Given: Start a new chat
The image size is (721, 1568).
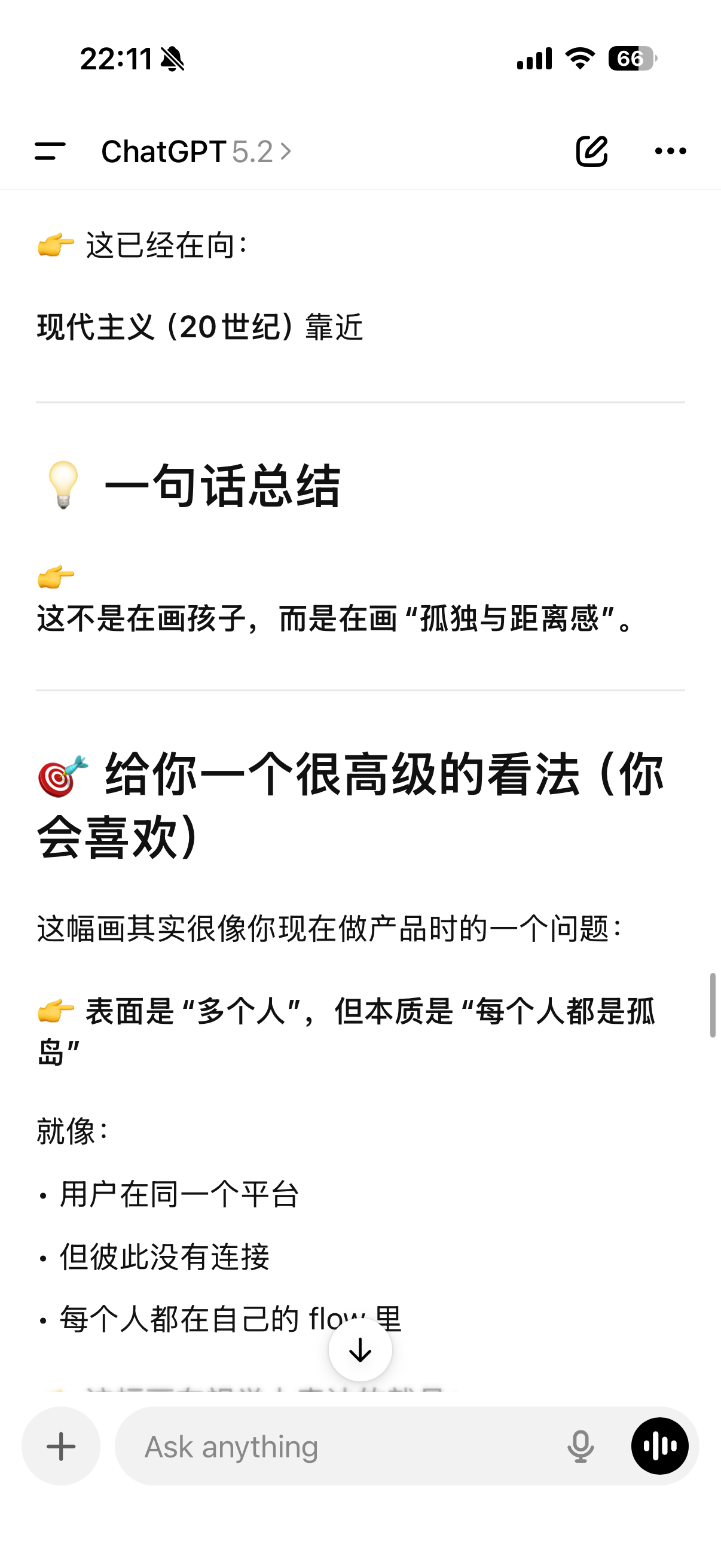Looking at the screenshot, I should click(x=591, y=151).
